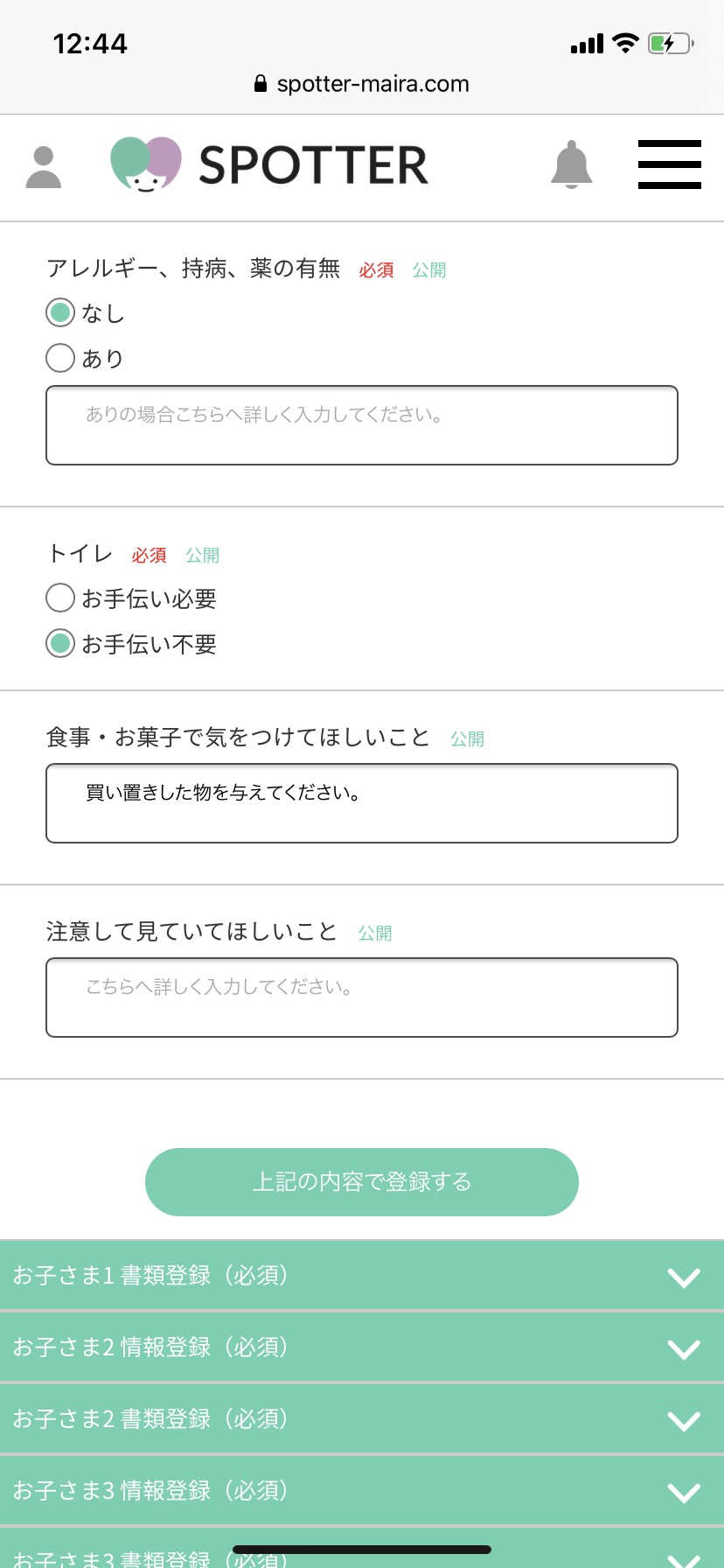
Task: Tap 上記の内容で登録する button
Action: click(362, 1182)
